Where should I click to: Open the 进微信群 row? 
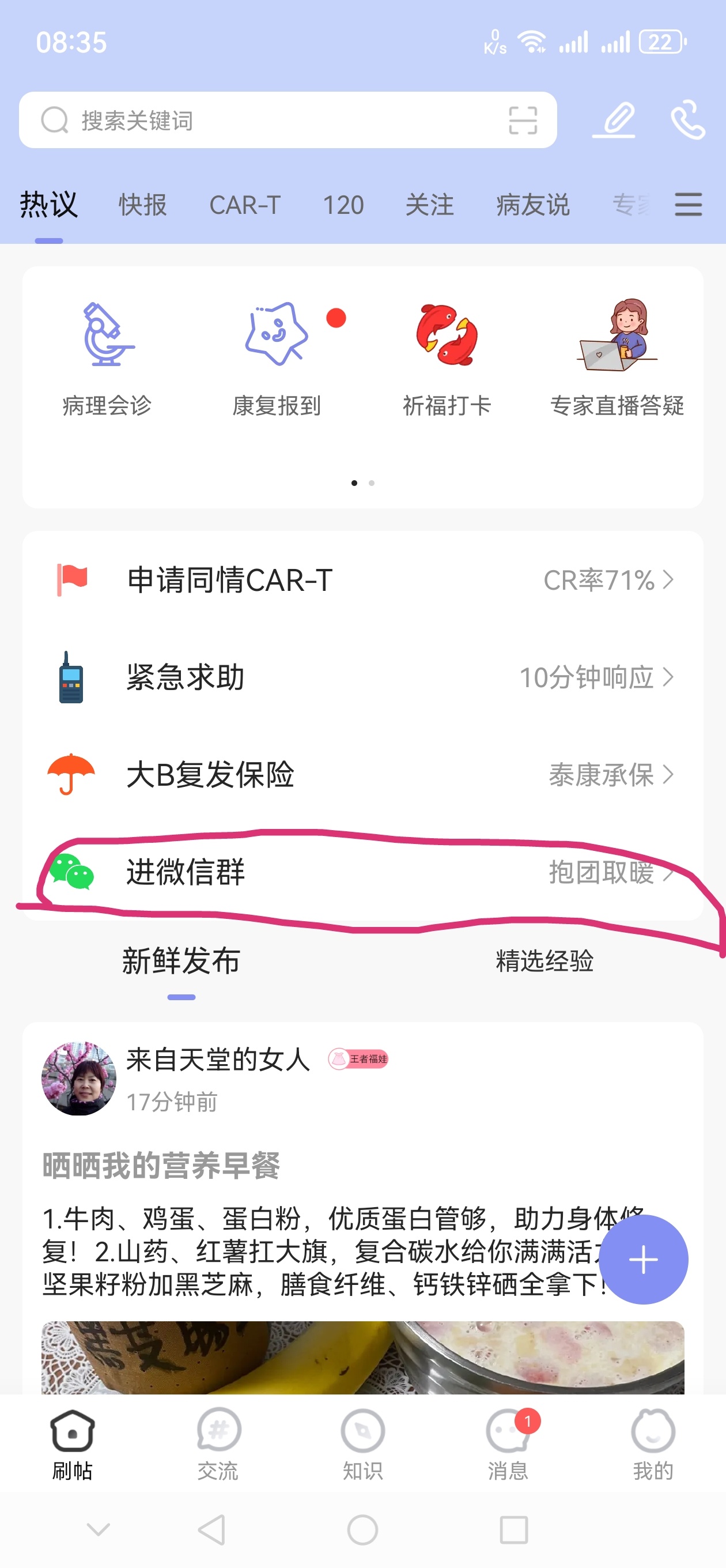(x=362, y=872)
